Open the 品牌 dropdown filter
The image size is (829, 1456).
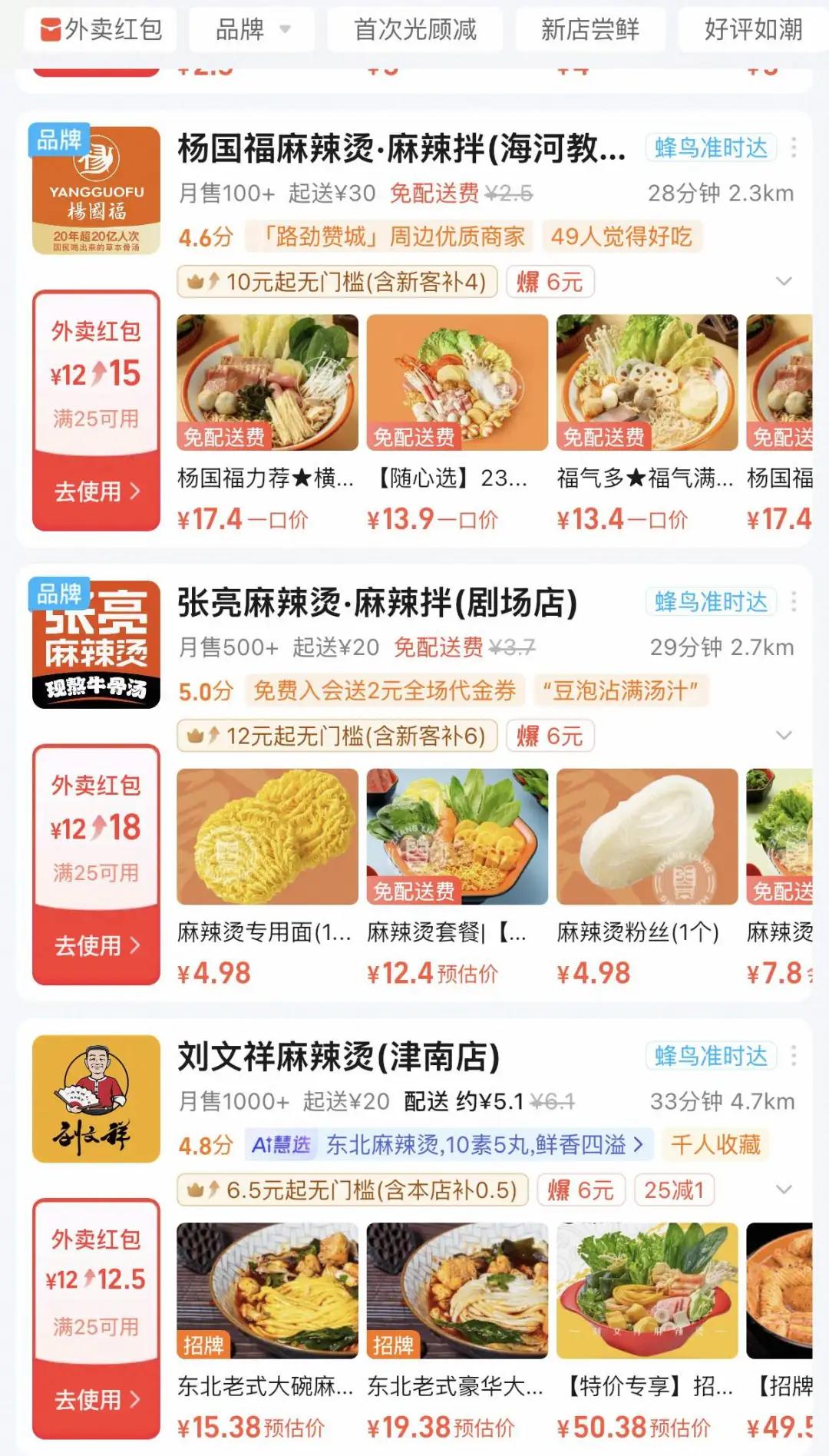point(252,30)
